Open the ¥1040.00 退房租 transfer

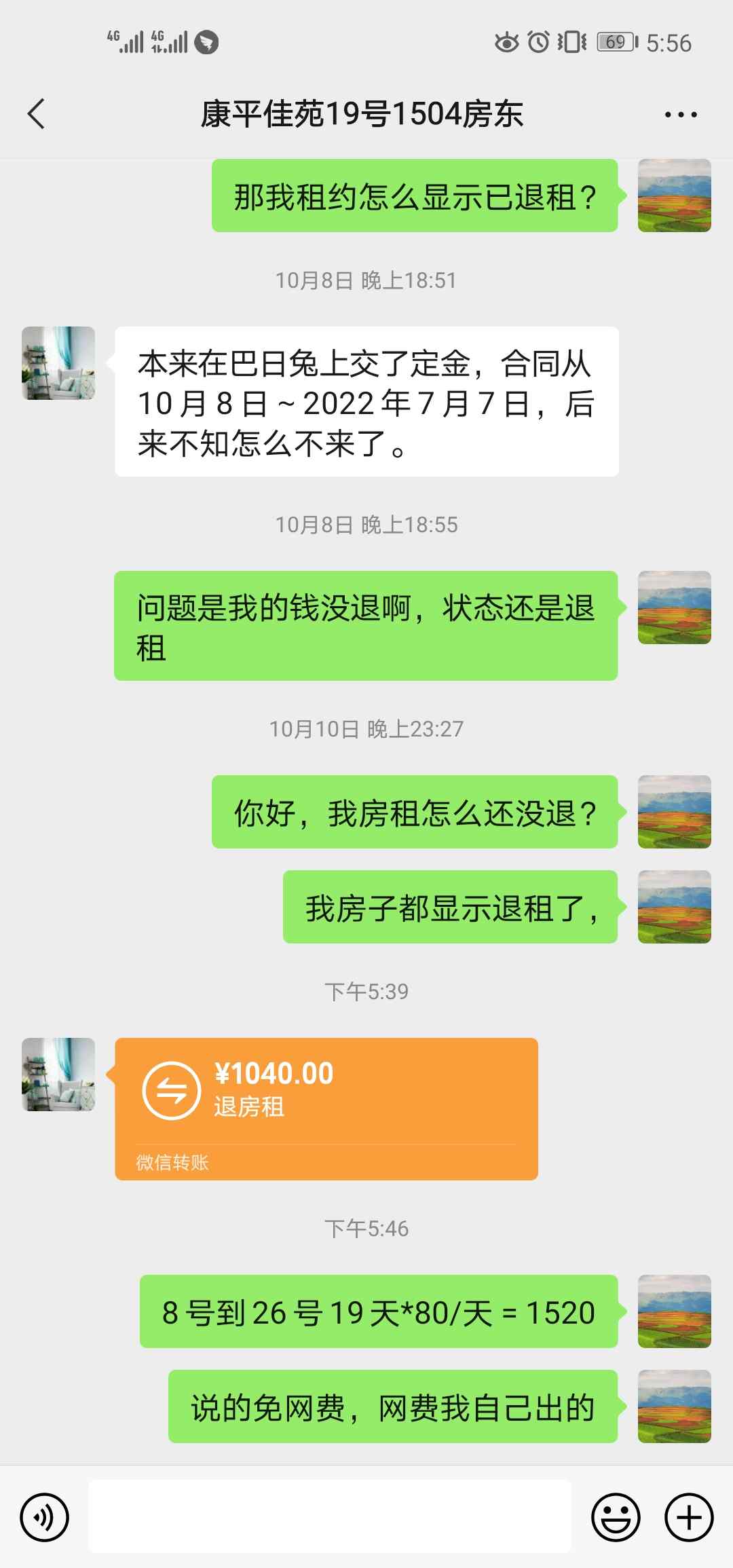click(326, 1108)
